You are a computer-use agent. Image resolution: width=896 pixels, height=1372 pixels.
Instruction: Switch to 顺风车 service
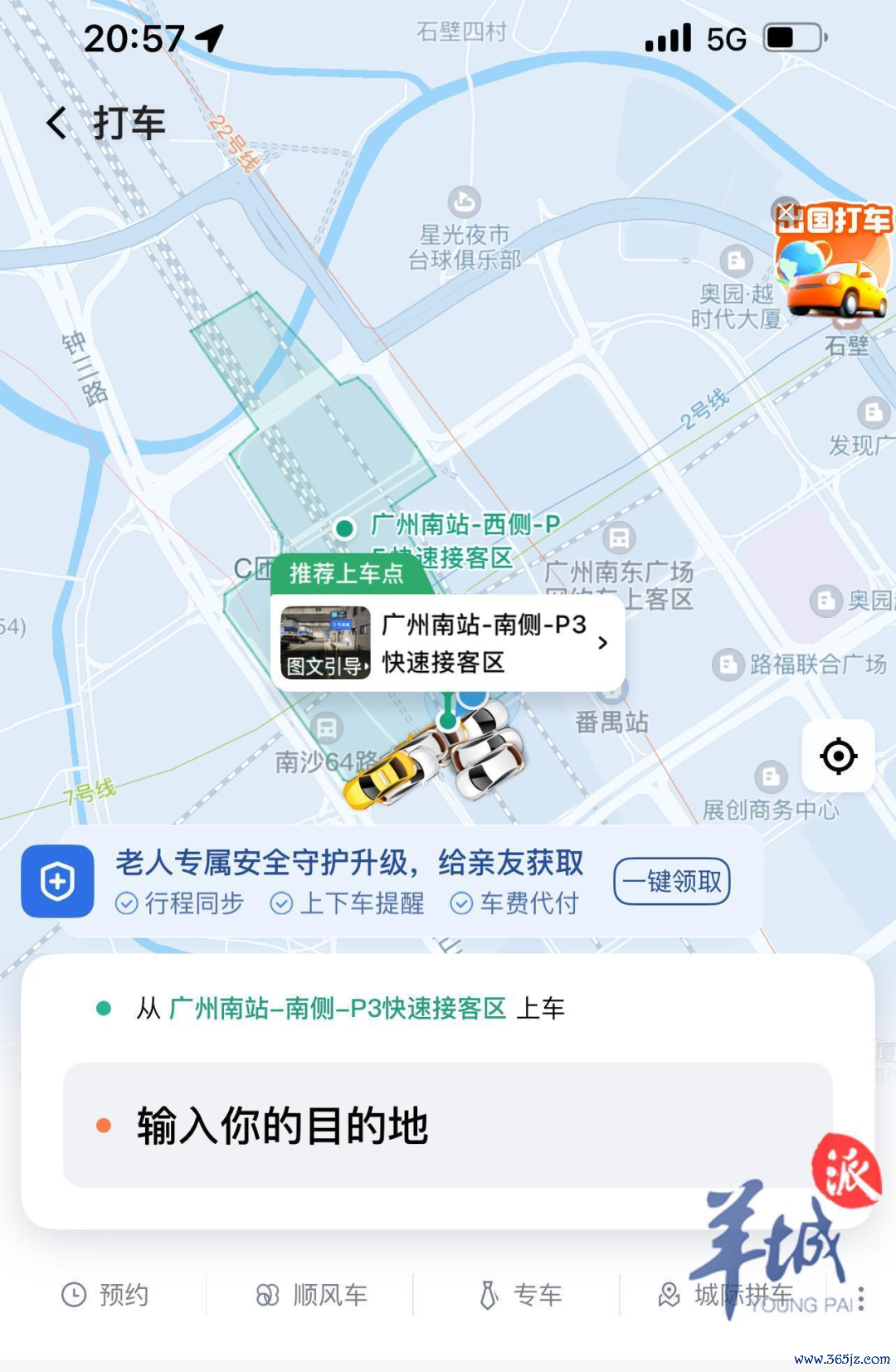pos(312,1295)
